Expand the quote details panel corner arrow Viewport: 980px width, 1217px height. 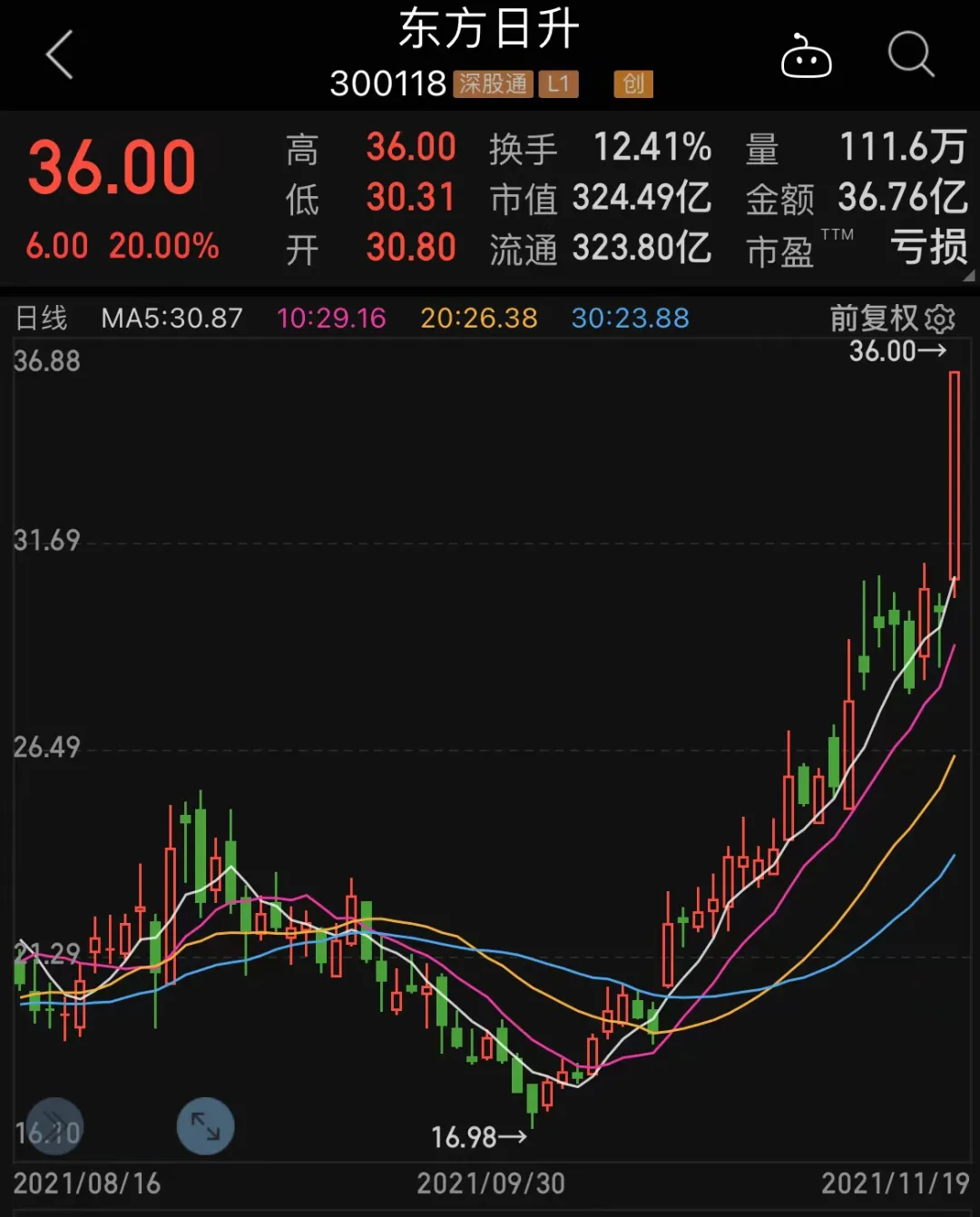tap(968, 276)
